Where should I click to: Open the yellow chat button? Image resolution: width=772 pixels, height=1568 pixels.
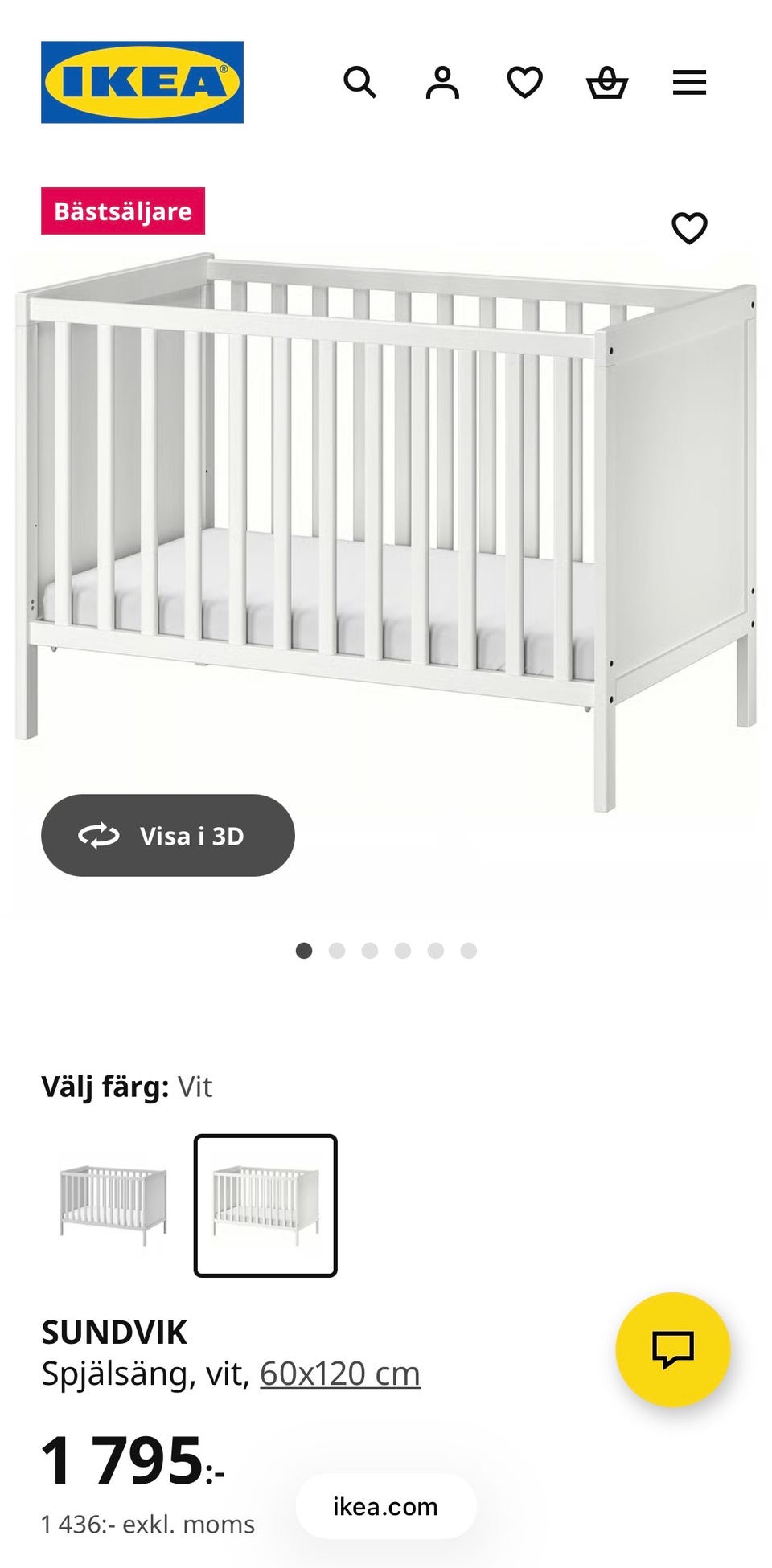pyautogui.click(x=673, y=1349)
